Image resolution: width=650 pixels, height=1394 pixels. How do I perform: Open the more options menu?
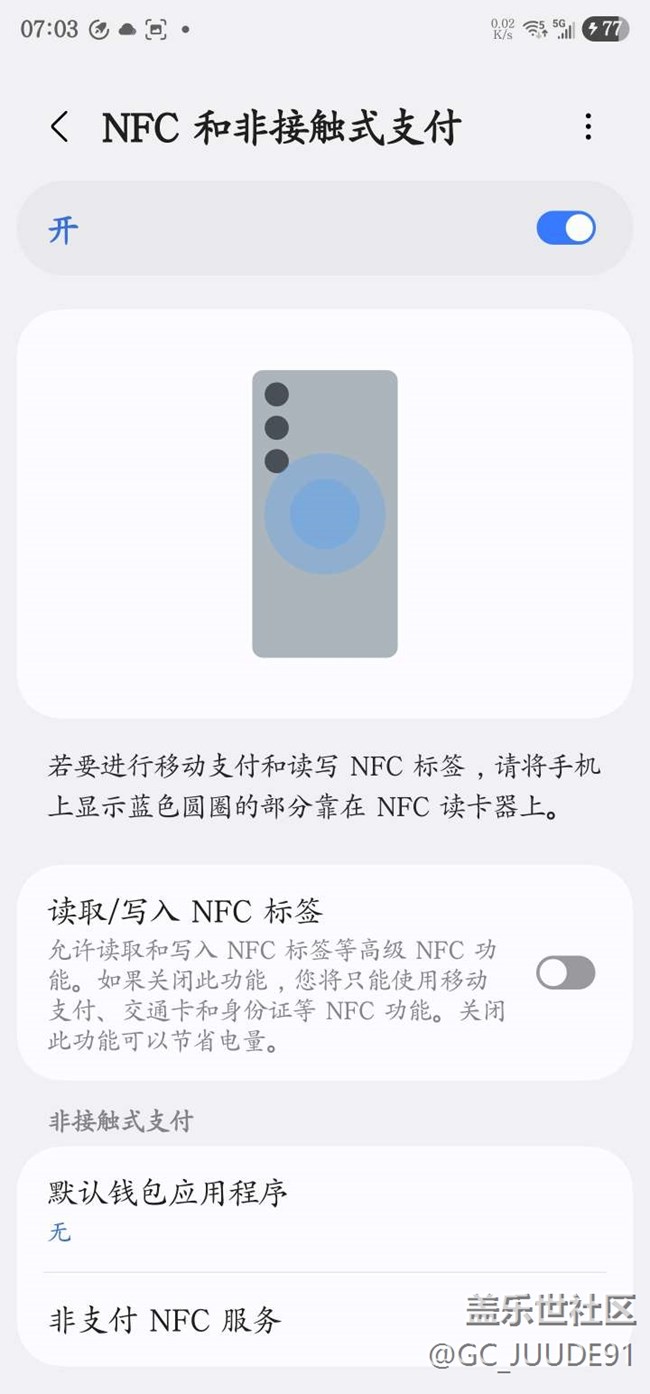[588, 127]
